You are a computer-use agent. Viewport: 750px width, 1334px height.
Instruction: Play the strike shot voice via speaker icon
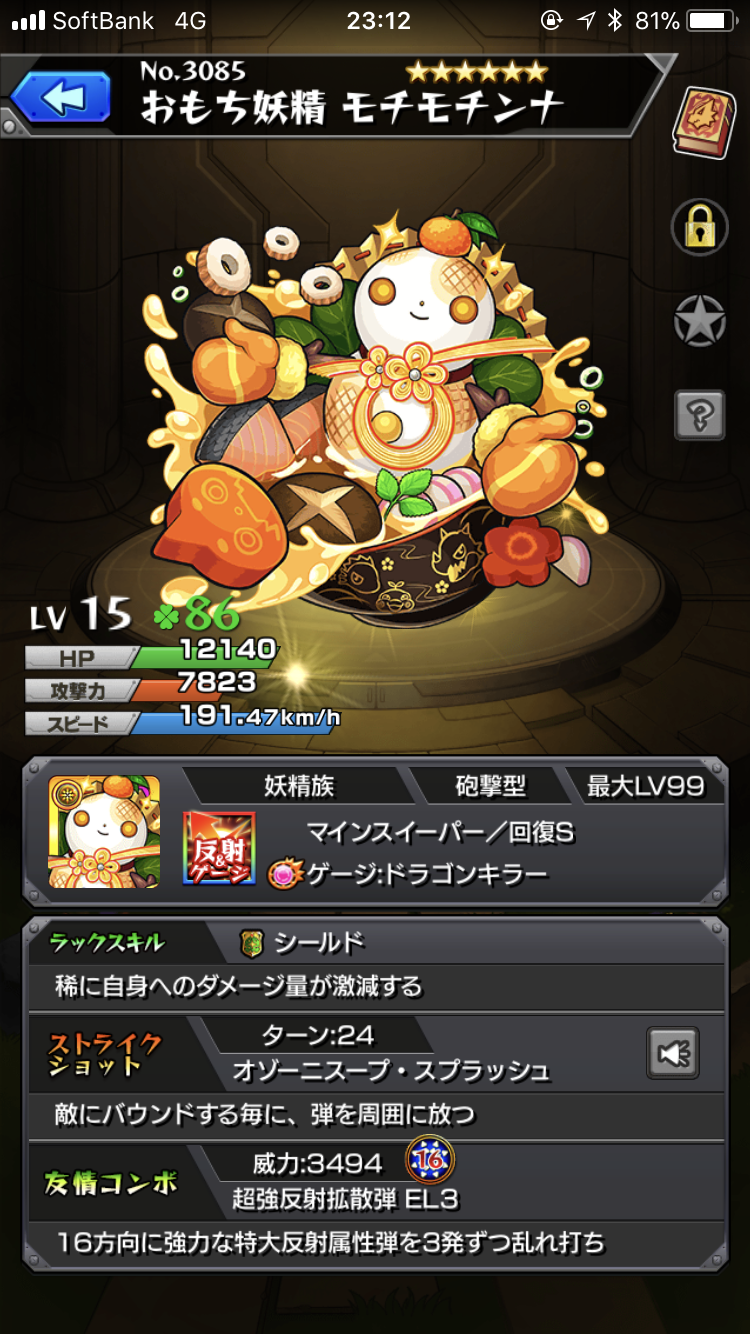[x=672, y=1052]
